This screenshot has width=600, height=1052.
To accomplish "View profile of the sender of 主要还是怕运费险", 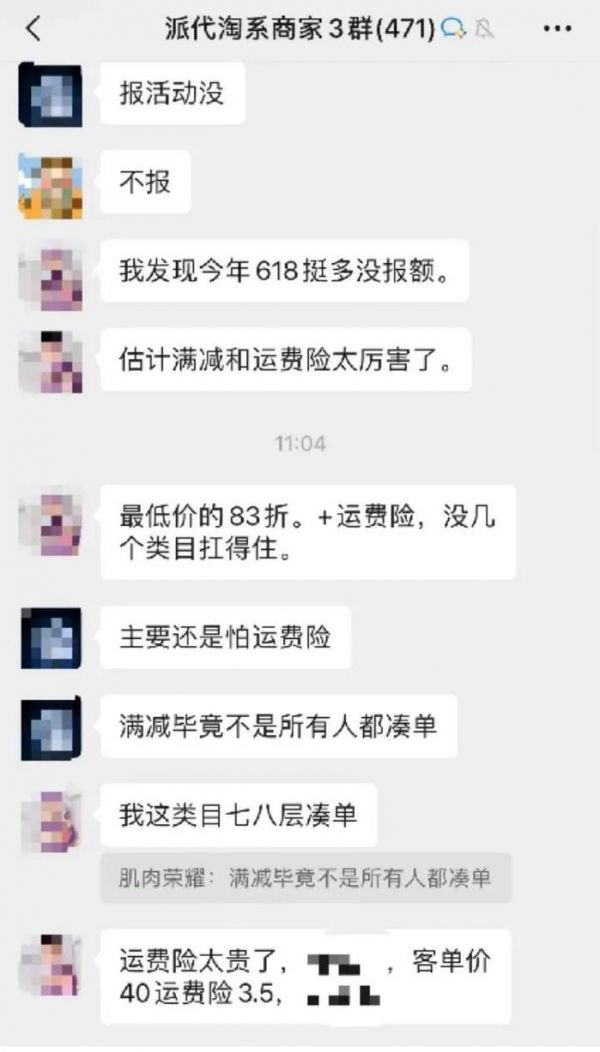I will pos(49,637).
